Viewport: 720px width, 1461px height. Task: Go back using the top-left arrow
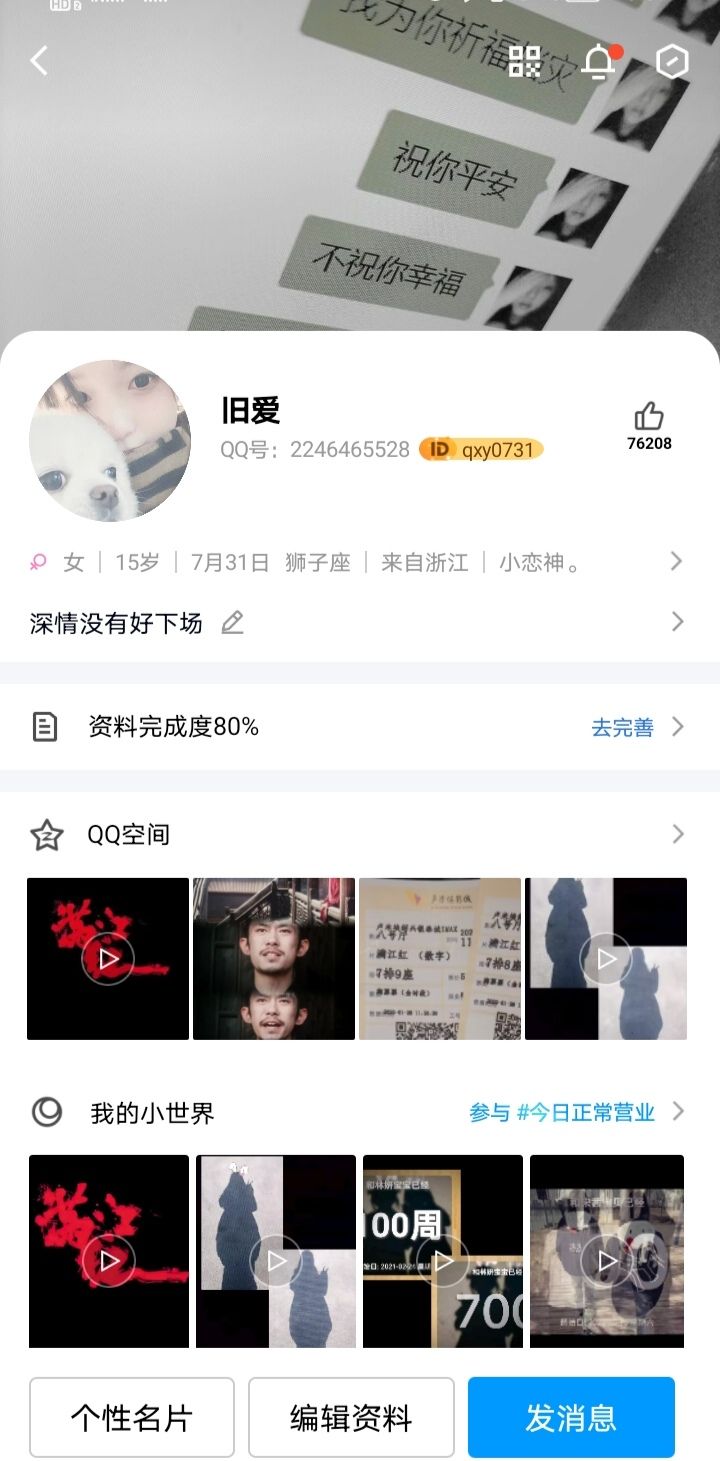39,61
